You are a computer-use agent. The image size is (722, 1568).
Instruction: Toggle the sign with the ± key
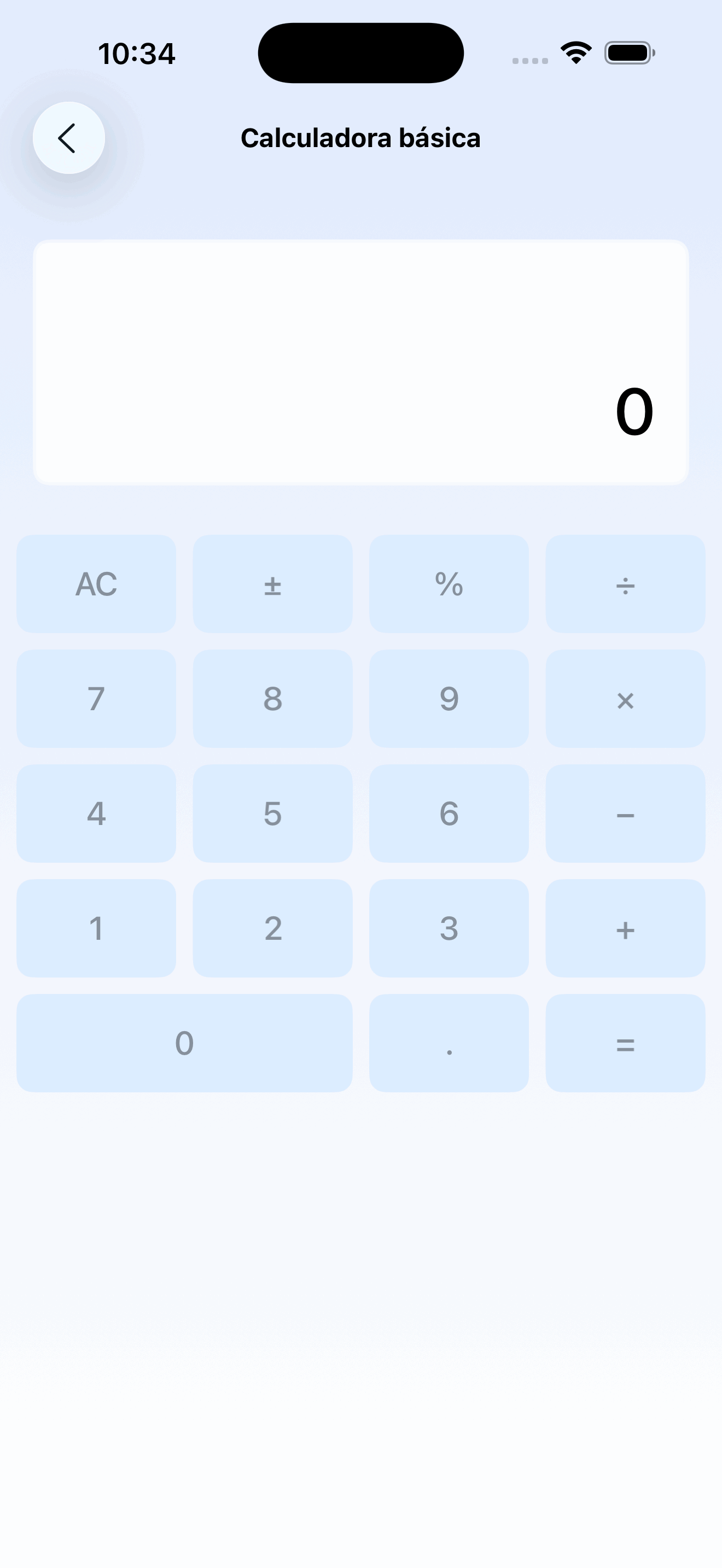[272, 584]
